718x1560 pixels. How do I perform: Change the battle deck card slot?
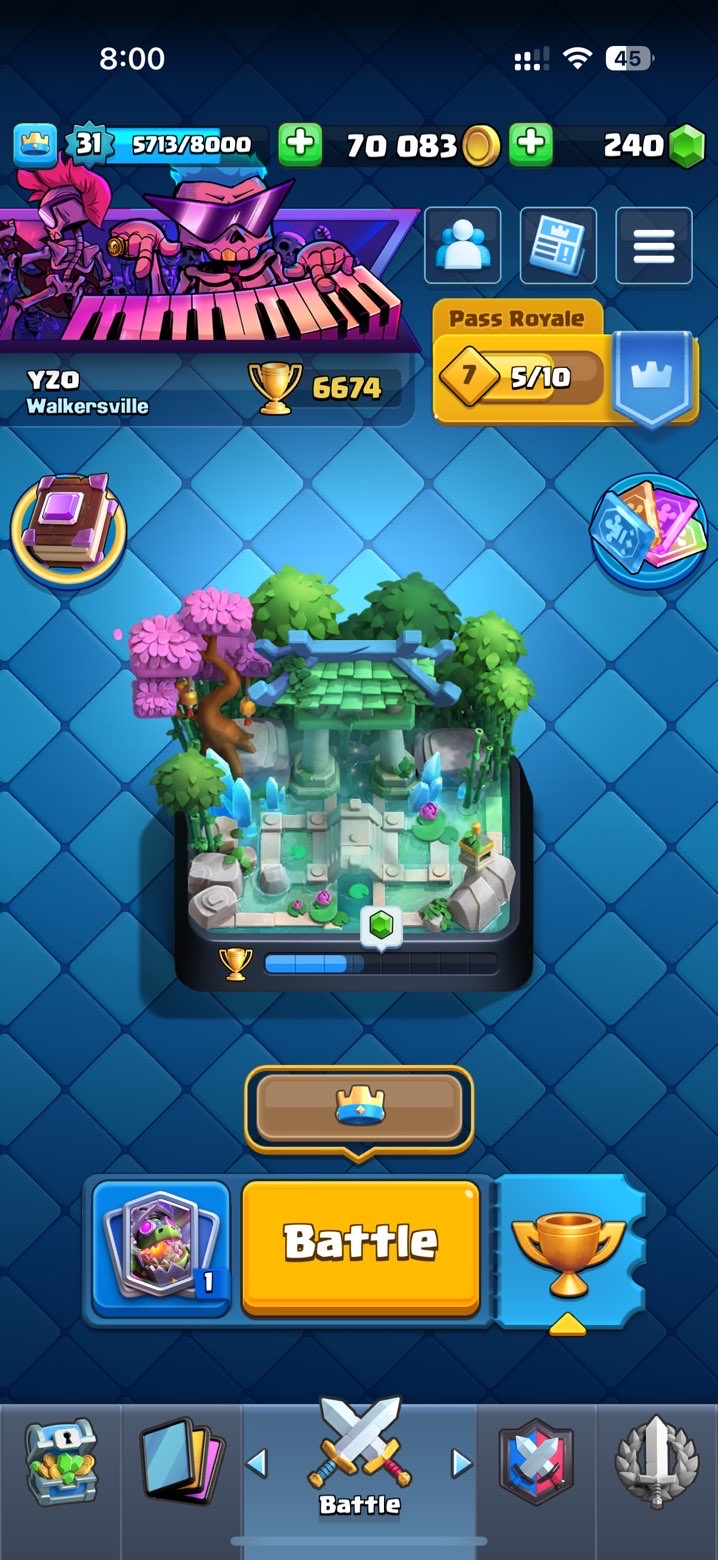[x=161, y=1246]
